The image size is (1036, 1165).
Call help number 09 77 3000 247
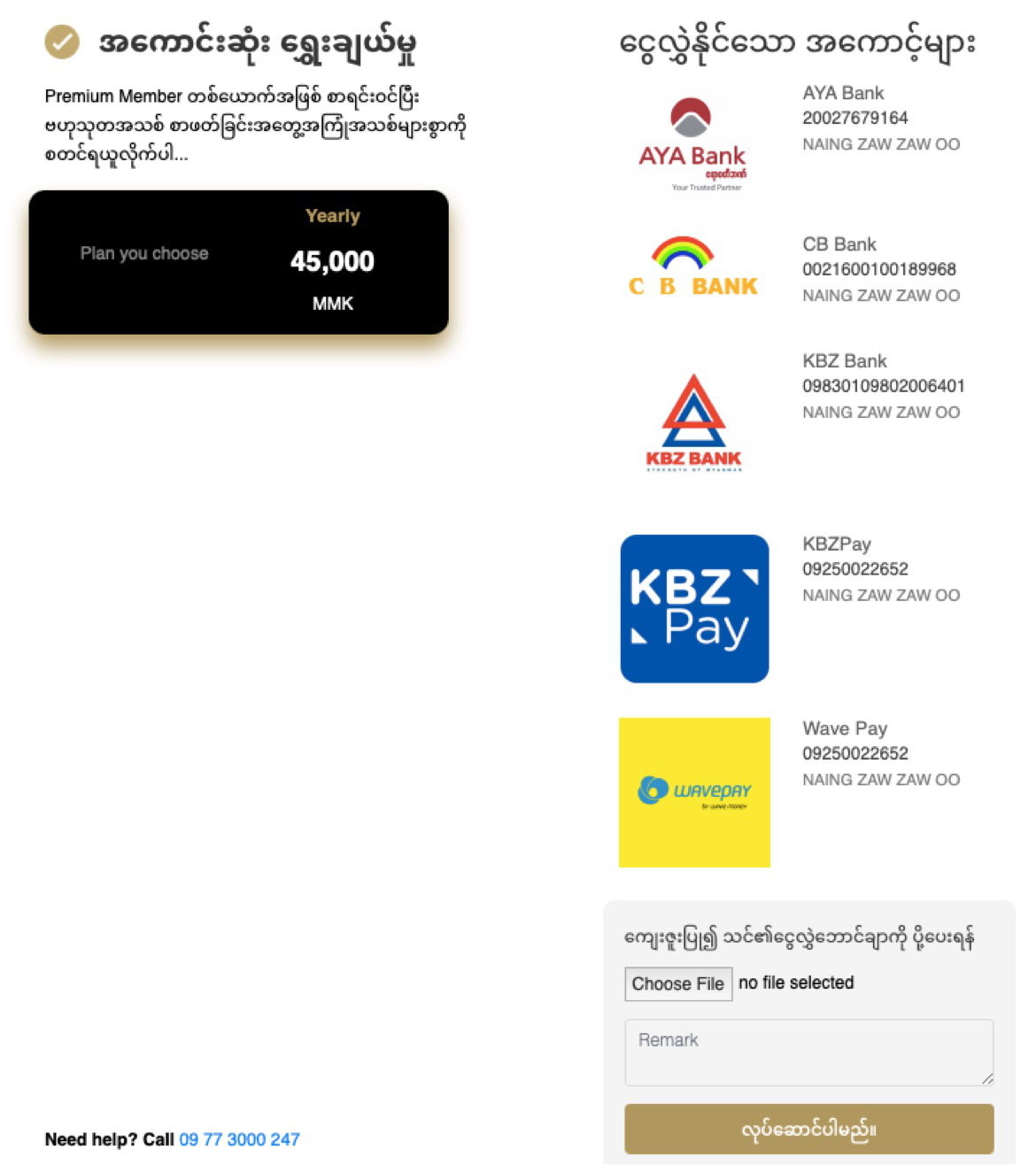pos(239,1139)
